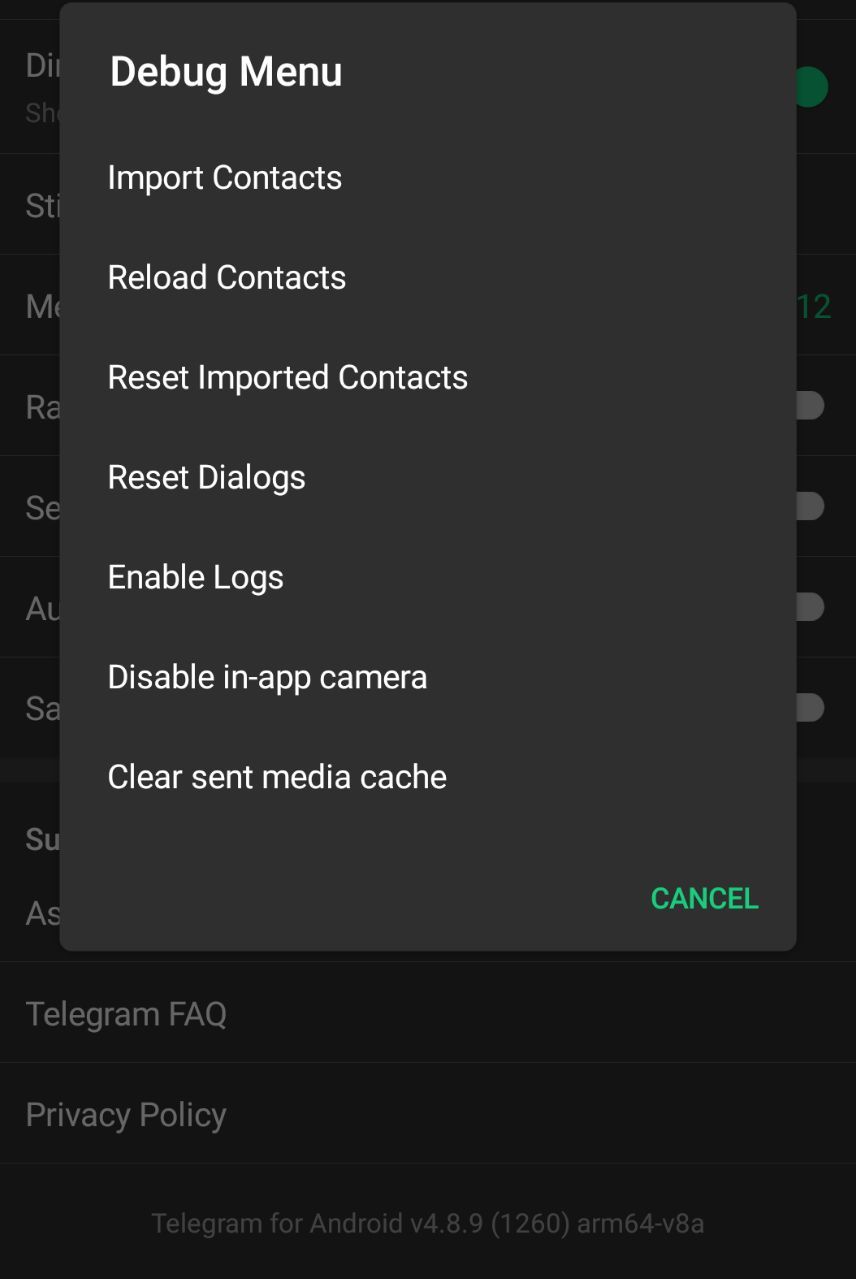Choose Reload Contacts option
Viewport: 856px width, 1279px height.
click(227, 278)
